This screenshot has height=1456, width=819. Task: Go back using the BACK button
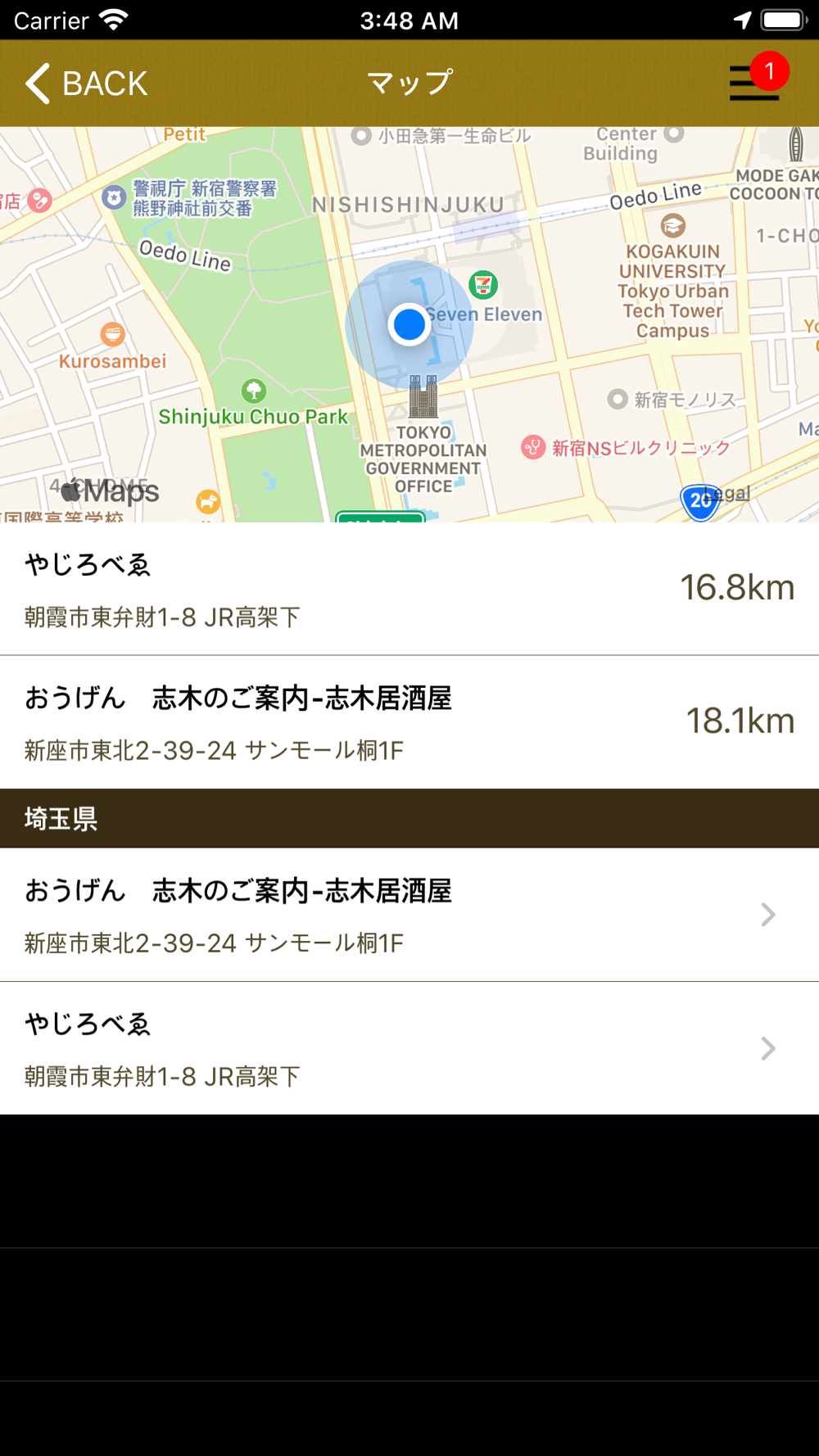point(86,84)
